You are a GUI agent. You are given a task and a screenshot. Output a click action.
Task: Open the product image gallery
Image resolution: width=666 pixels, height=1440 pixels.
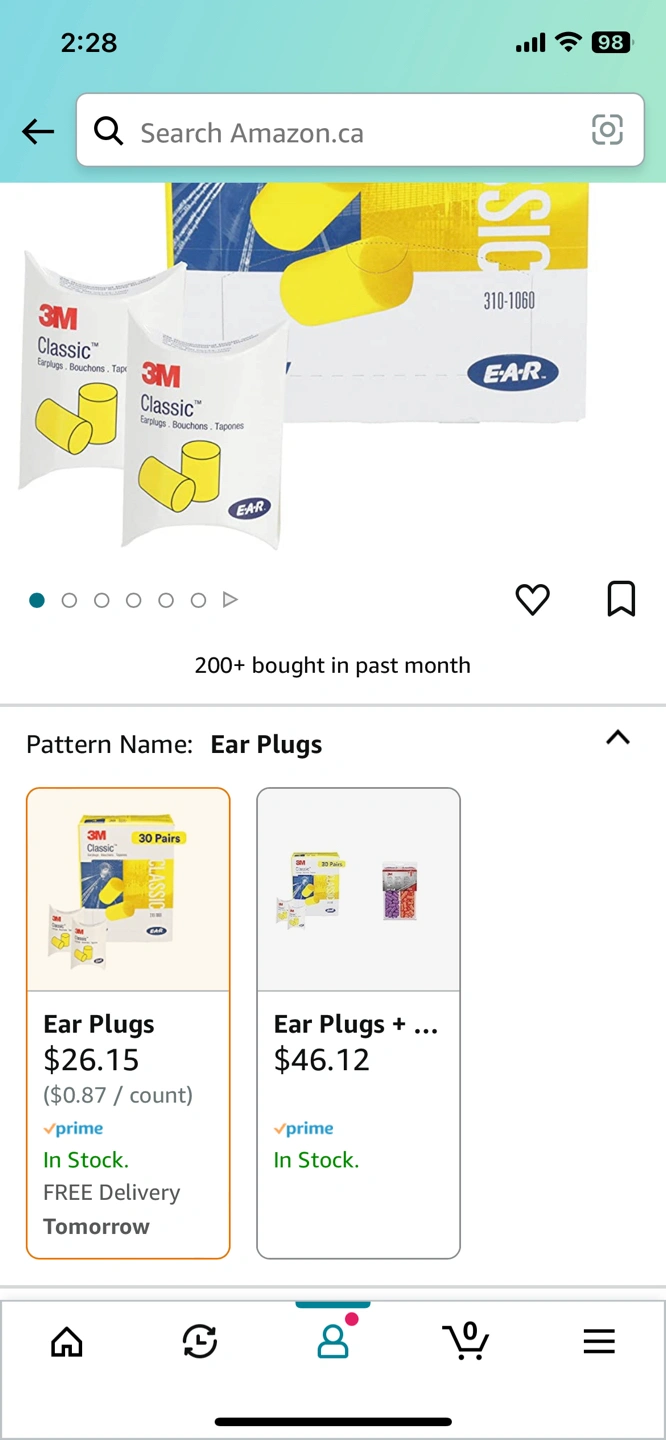pos(300,370)
